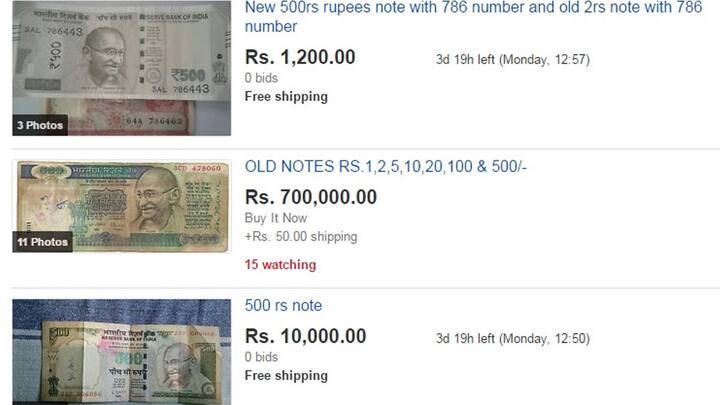View the 11 photos of old notes
Viewport: 720px width, 405px height.
43,242
